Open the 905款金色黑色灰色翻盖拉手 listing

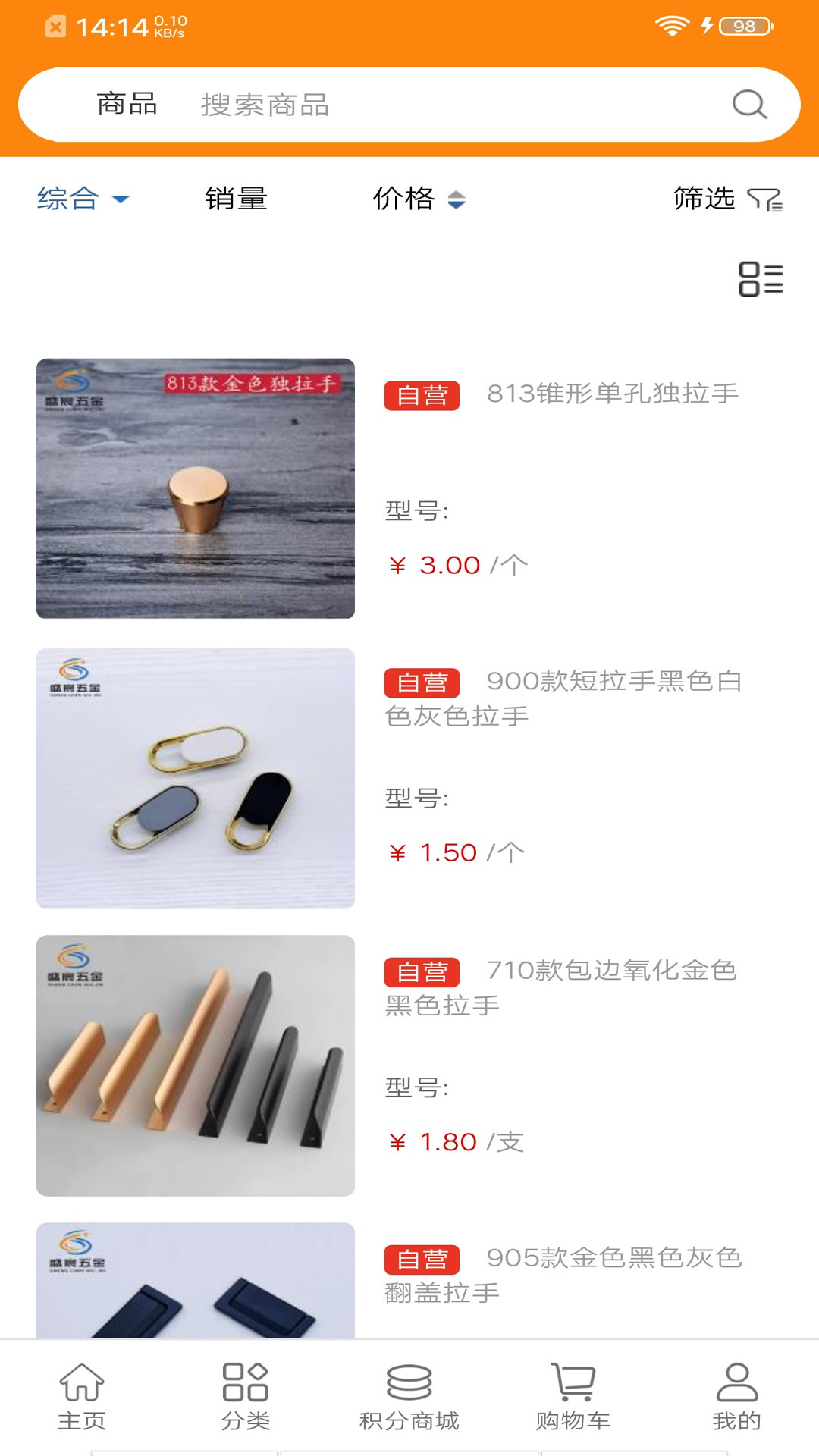[561, 1275]
